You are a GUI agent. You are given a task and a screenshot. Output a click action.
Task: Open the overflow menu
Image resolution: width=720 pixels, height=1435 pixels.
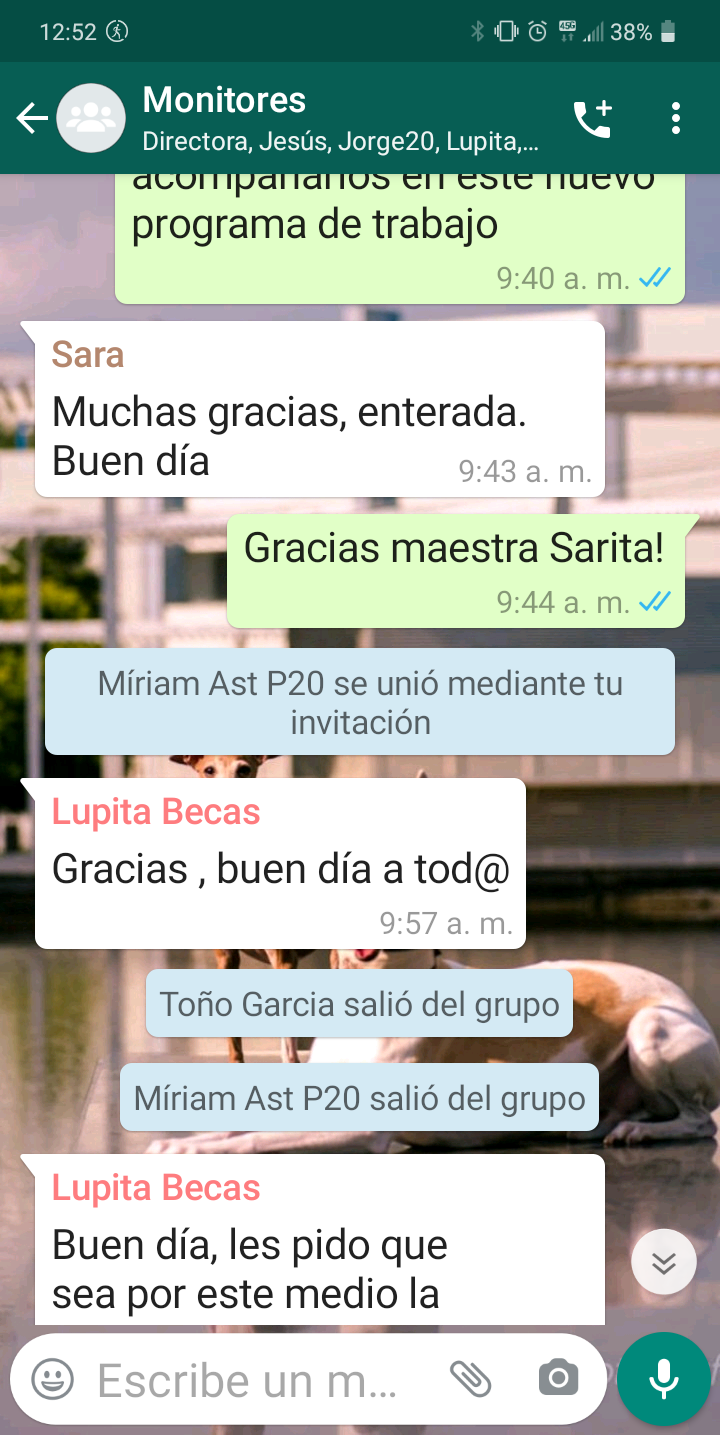pos(677,119)
